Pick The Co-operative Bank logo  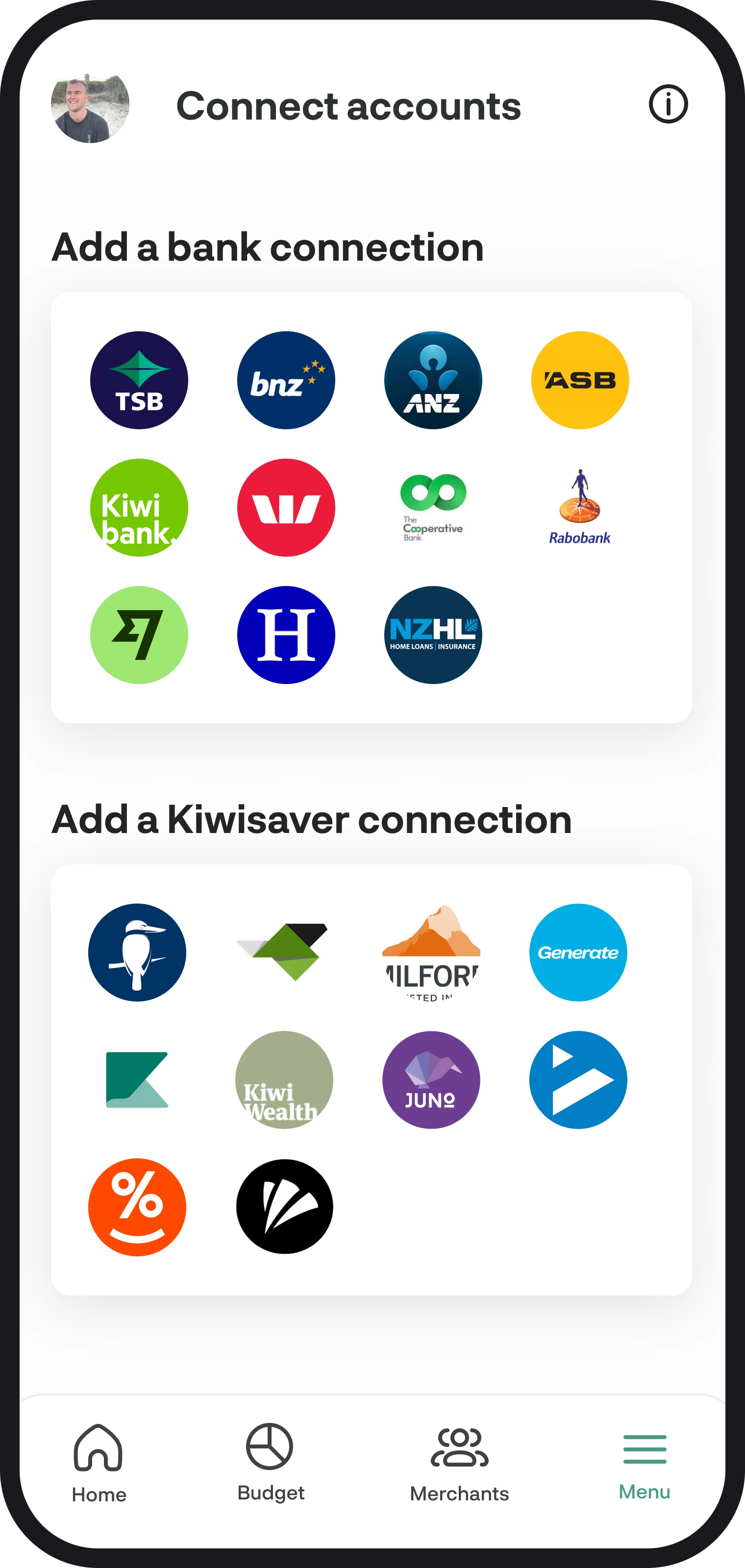click(433, 508)
